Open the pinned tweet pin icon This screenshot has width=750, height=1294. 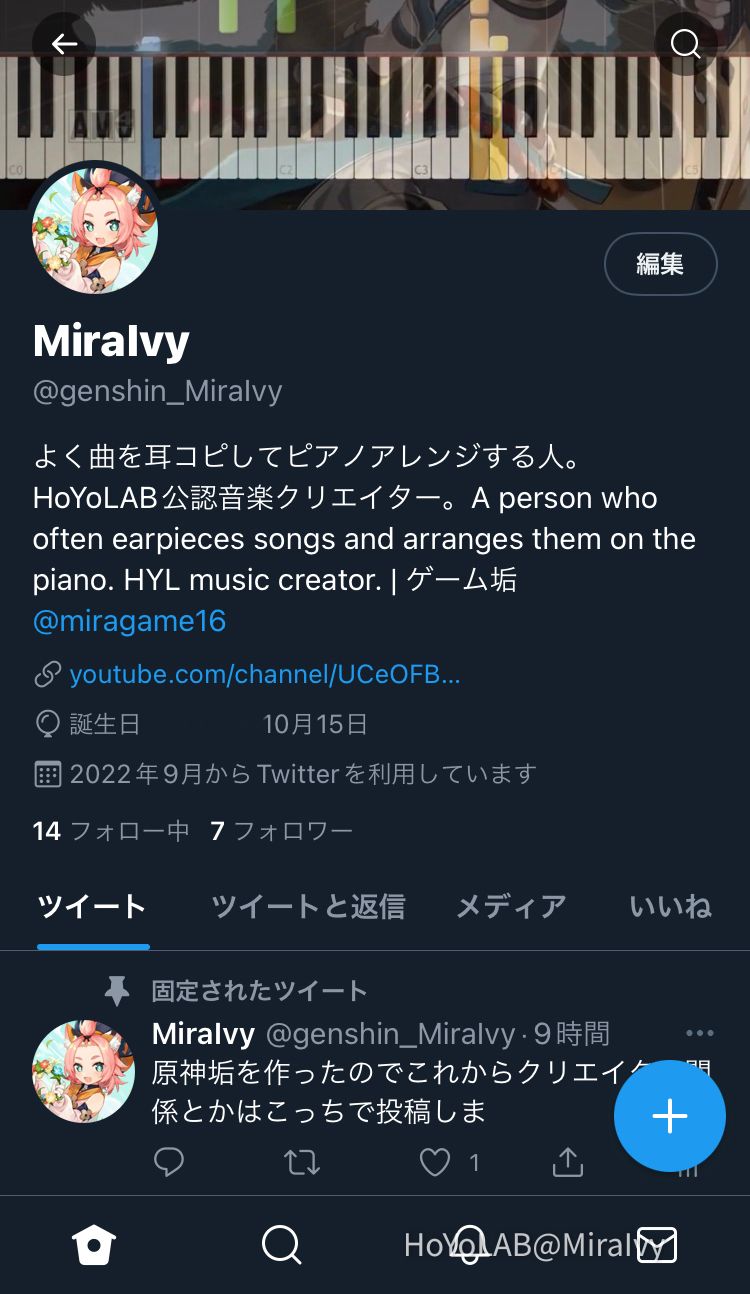[x=117, y=991]
